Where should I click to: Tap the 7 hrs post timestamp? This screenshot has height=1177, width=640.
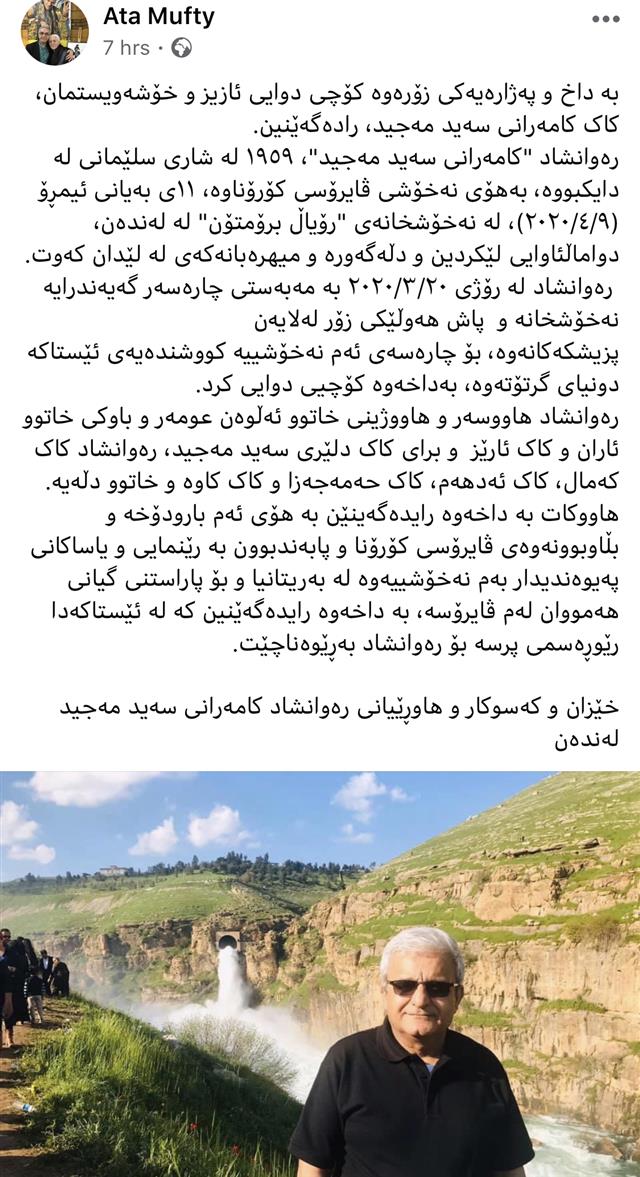click(x=126, y=47)
